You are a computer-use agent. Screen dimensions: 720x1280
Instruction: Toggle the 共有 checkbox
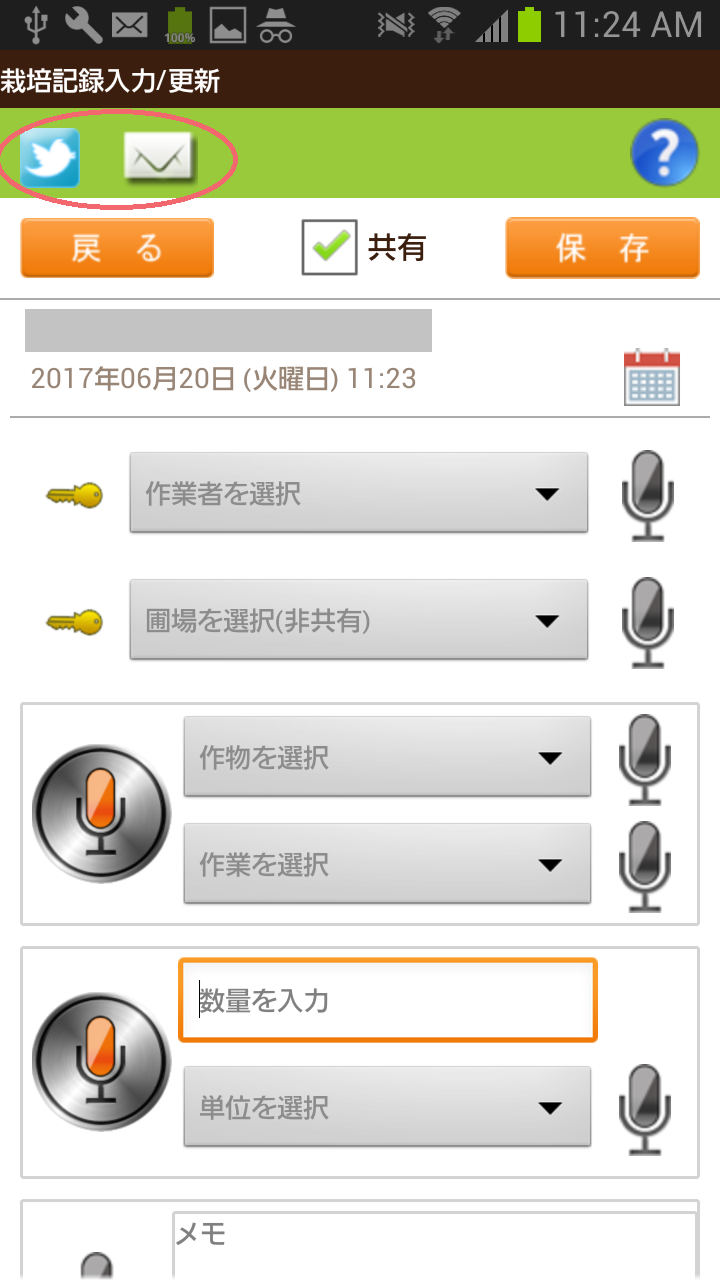[x=330, y=248]
